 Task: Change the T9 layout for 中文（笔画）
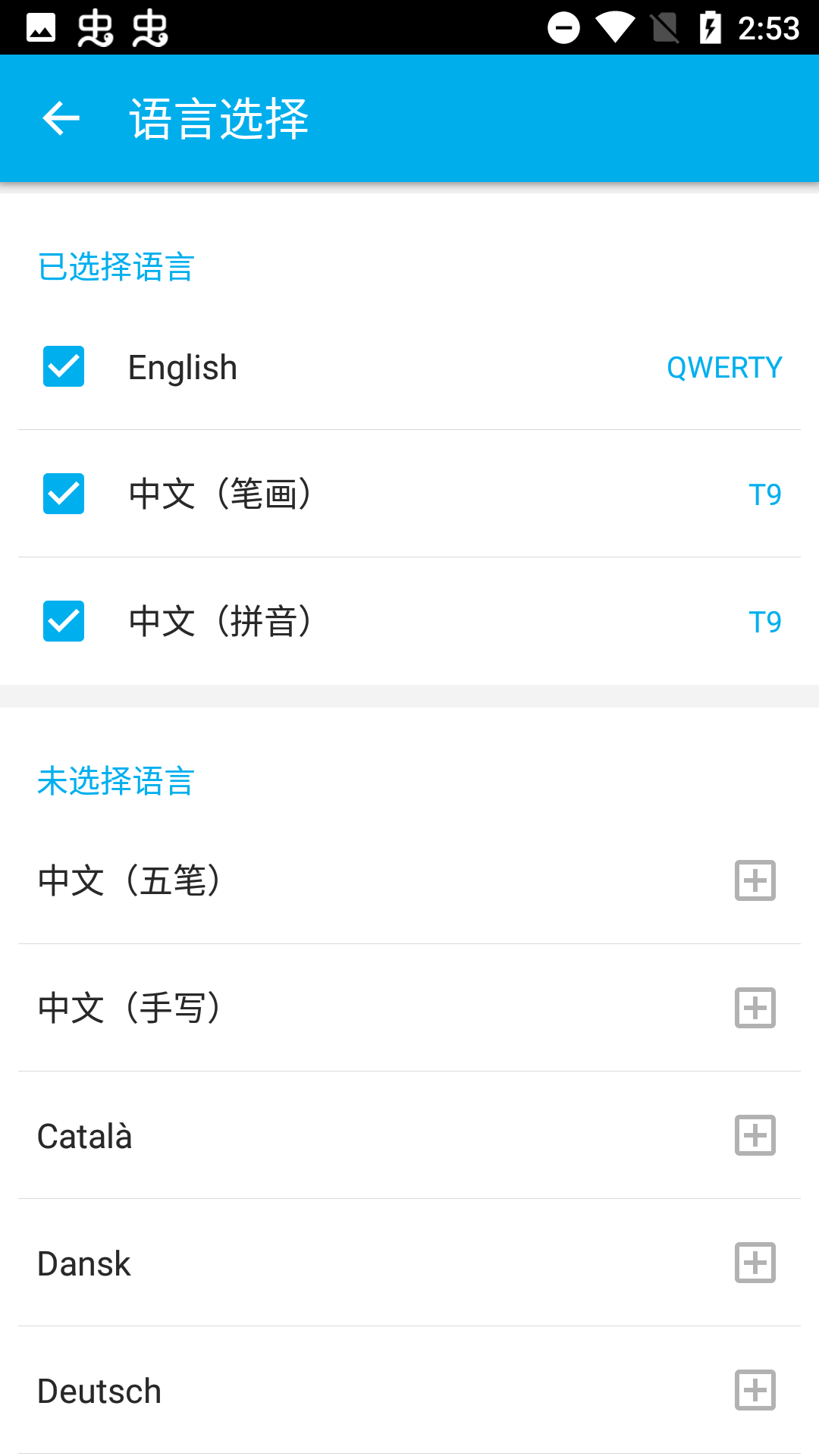click(764, 494)
